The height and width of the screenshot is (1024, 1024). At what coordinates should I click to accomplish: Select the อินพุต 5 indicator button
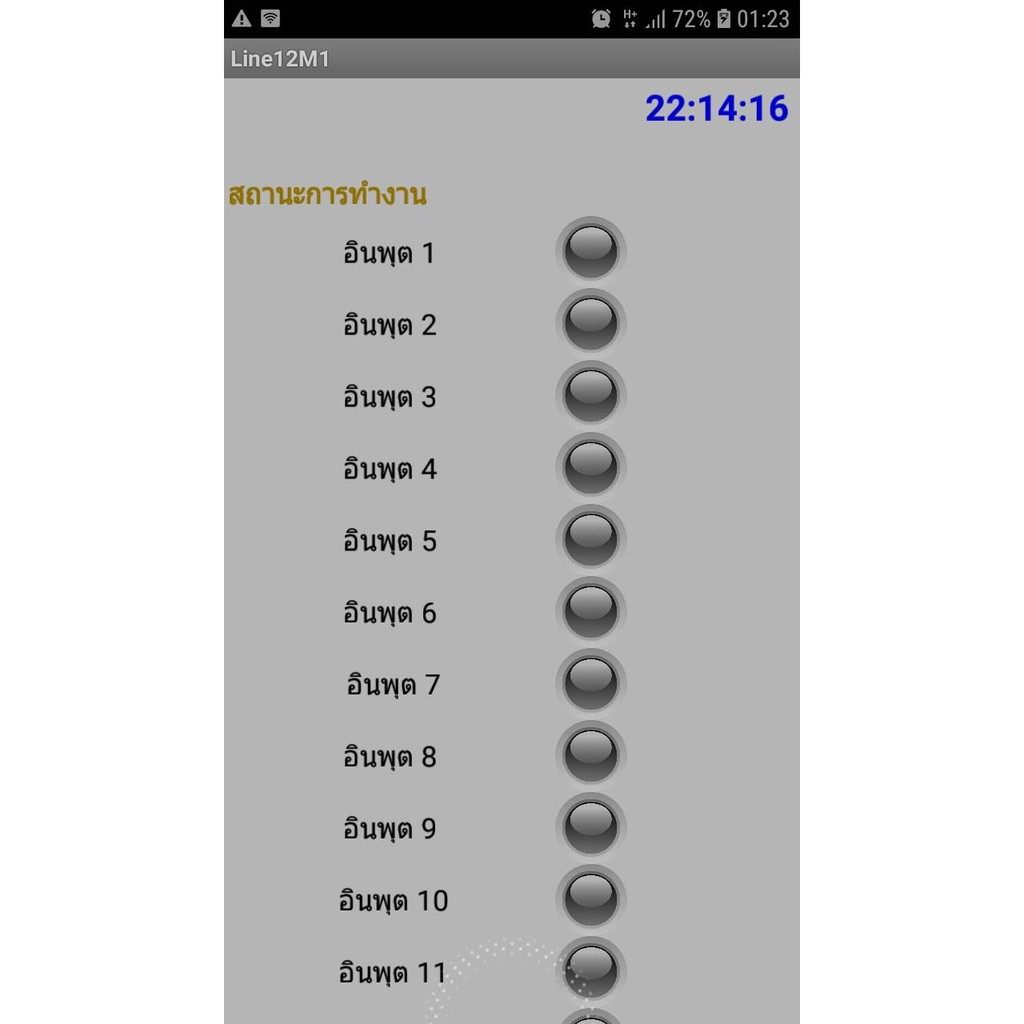[x=590, y=539]
